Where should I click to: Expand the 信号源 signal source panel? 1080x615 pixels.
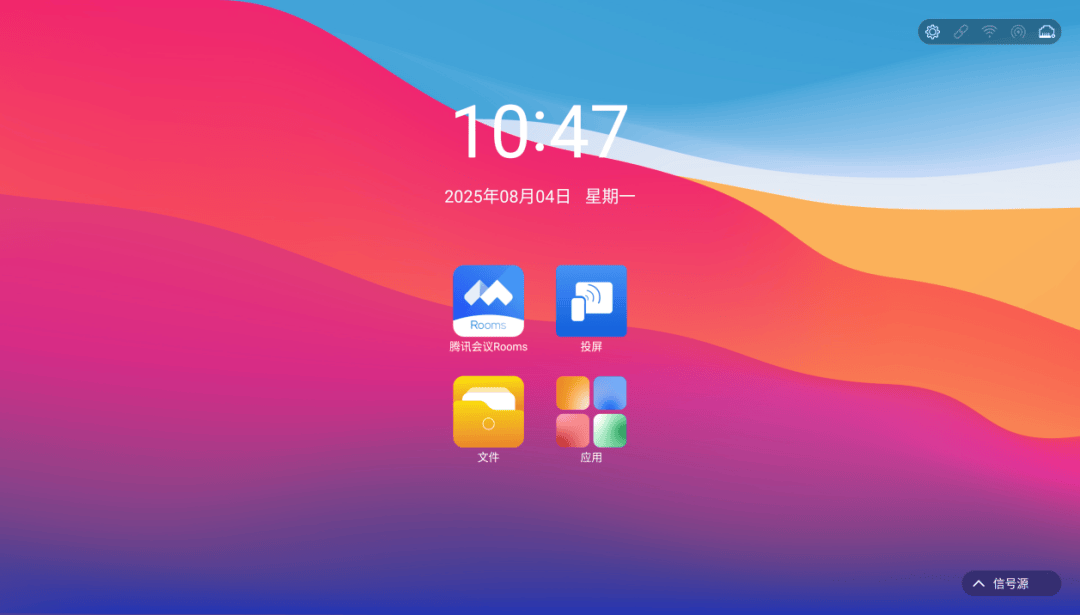[x=1011, y=583]
